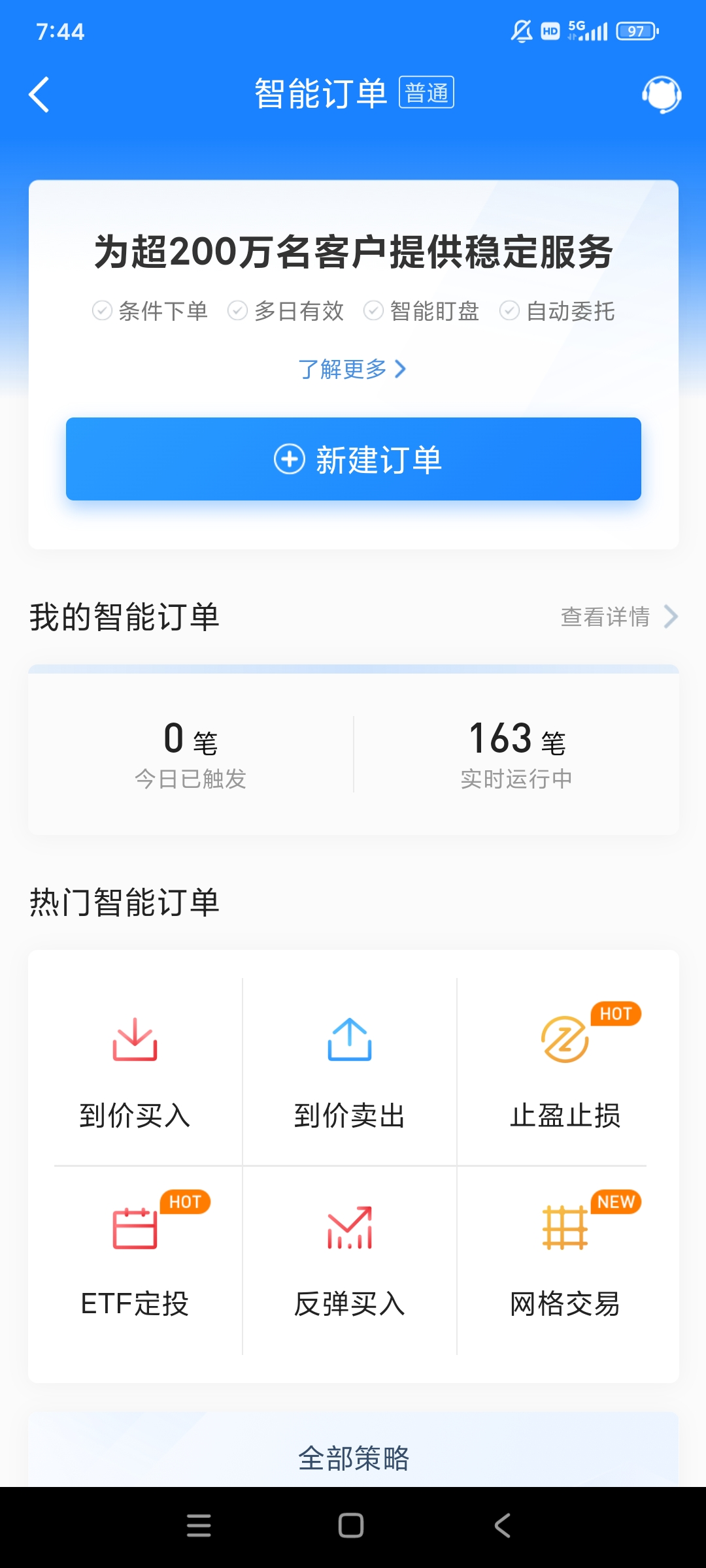Create a new order with 新建订单
The height and width of the screenshot is (1568, 706).
point(353,459)
